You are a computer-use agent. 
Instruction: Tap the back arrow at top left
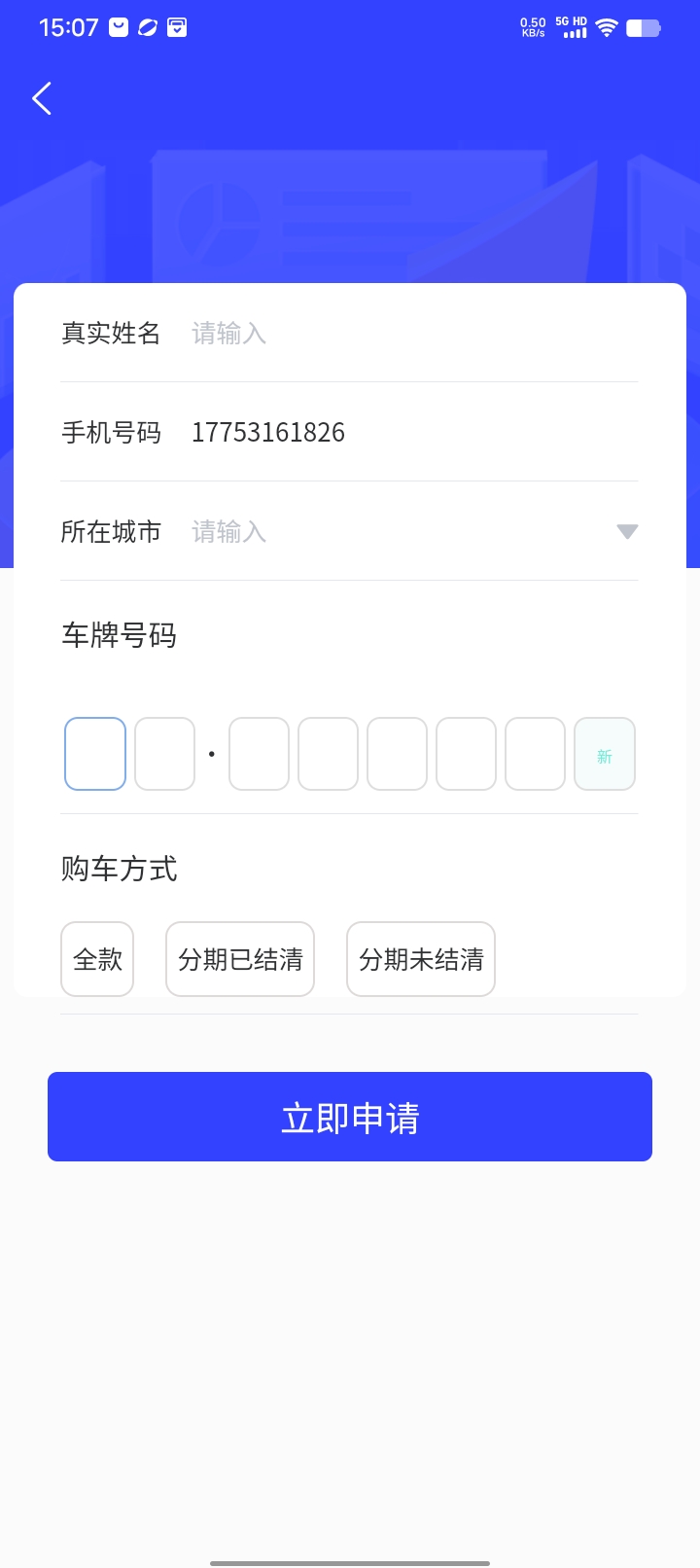(x=42, y=98)
